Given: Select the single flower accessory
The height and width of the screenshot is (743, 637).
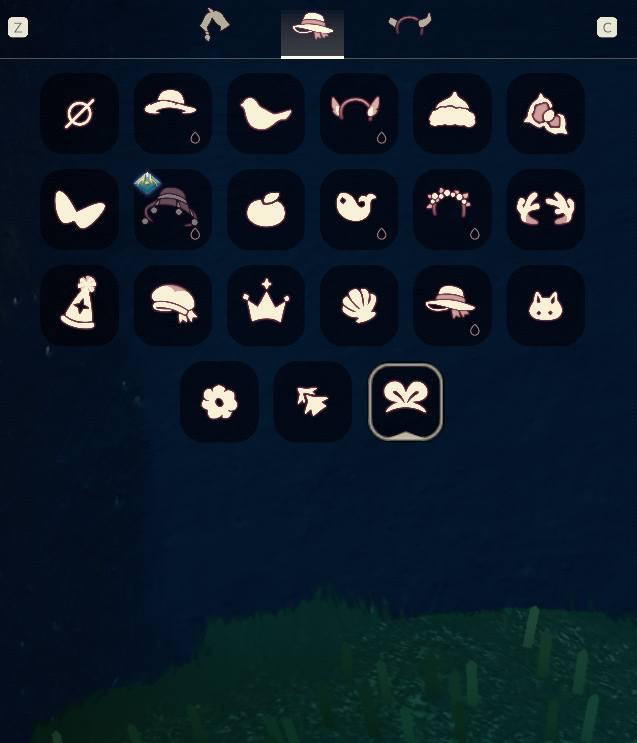Looking at the screenshot, I should pos(219,402).
